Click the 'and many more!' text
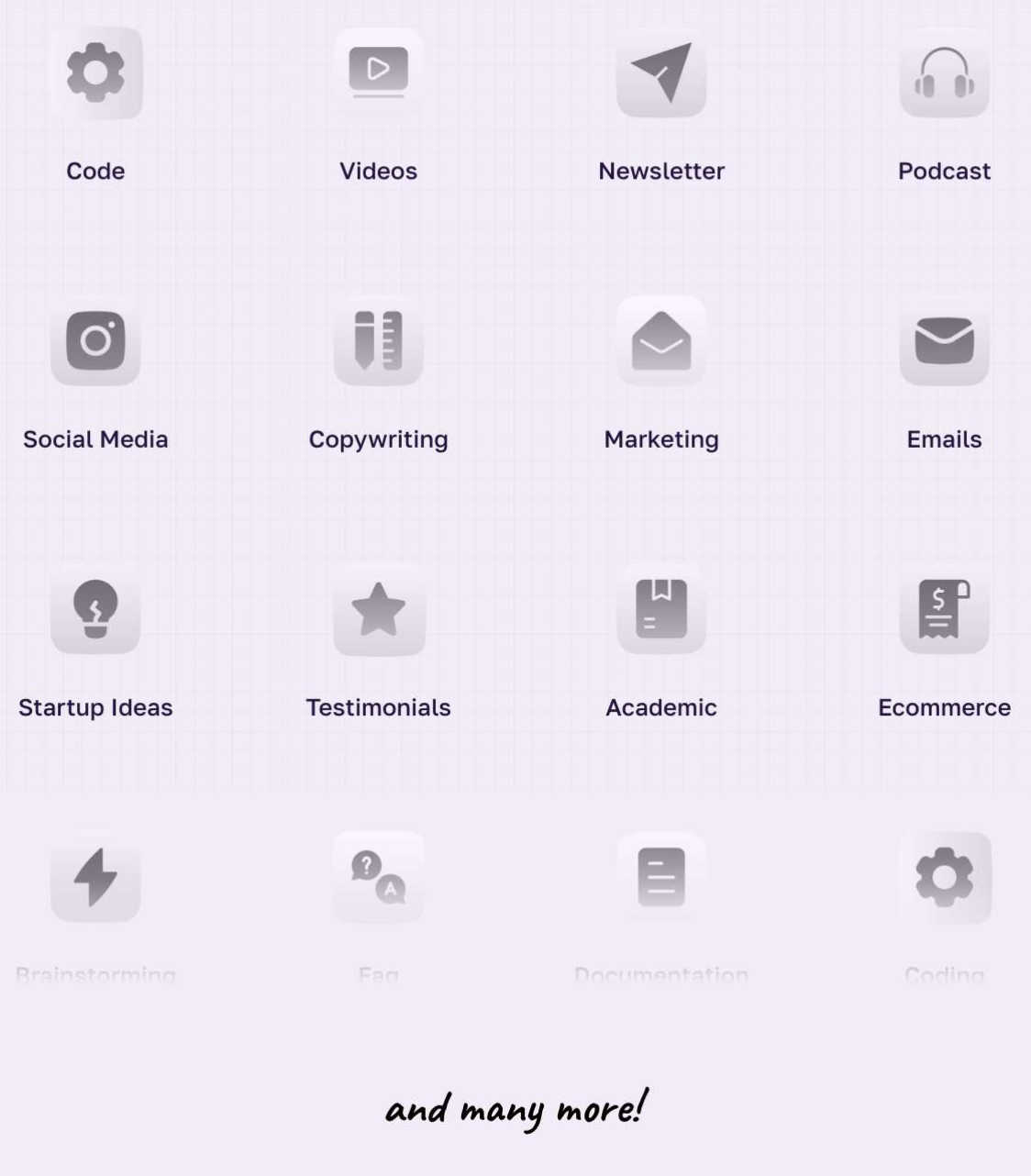 click(x=515, y=1107)
